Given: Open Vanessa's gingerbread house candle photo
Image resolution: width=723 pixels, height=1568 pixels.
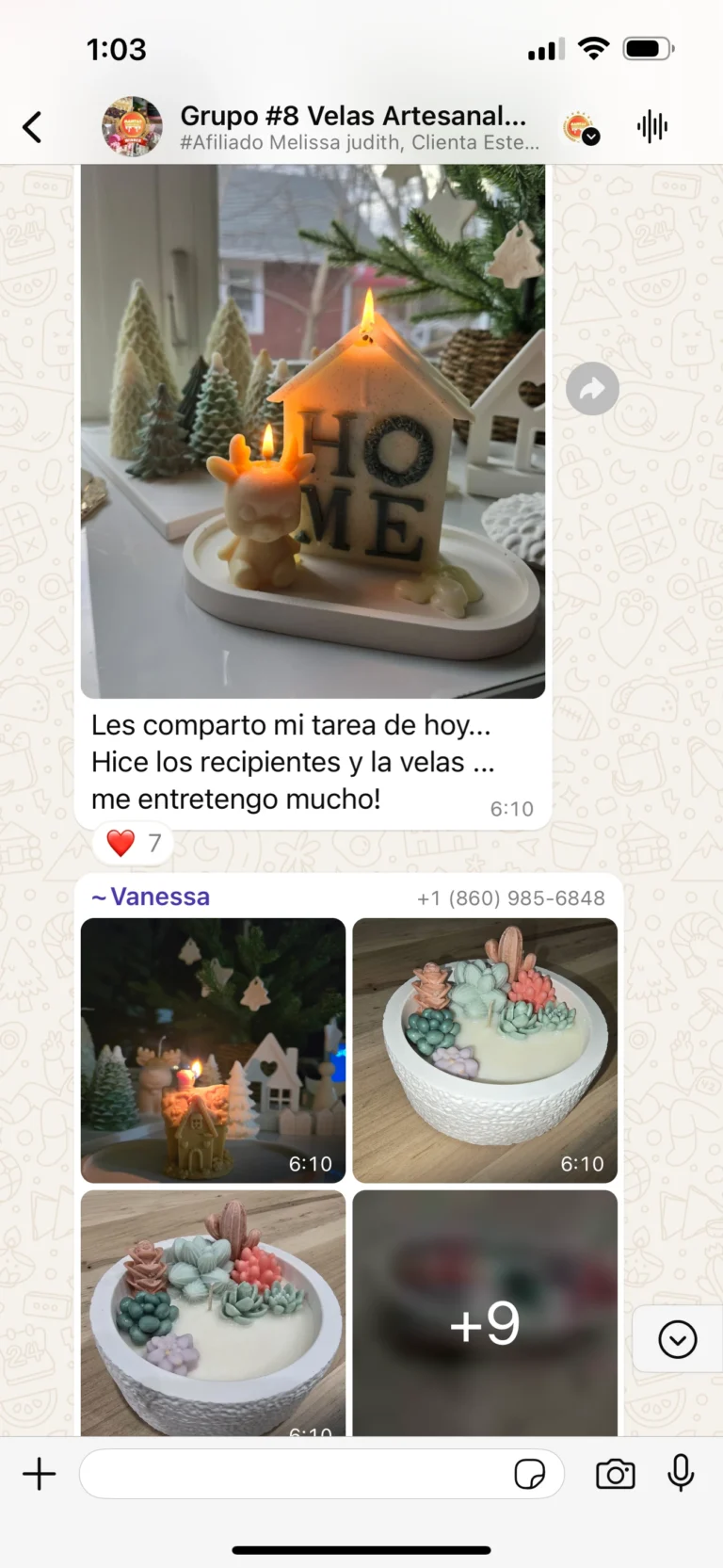Looking at the screenshot, I should click(x=214, y=1050).
